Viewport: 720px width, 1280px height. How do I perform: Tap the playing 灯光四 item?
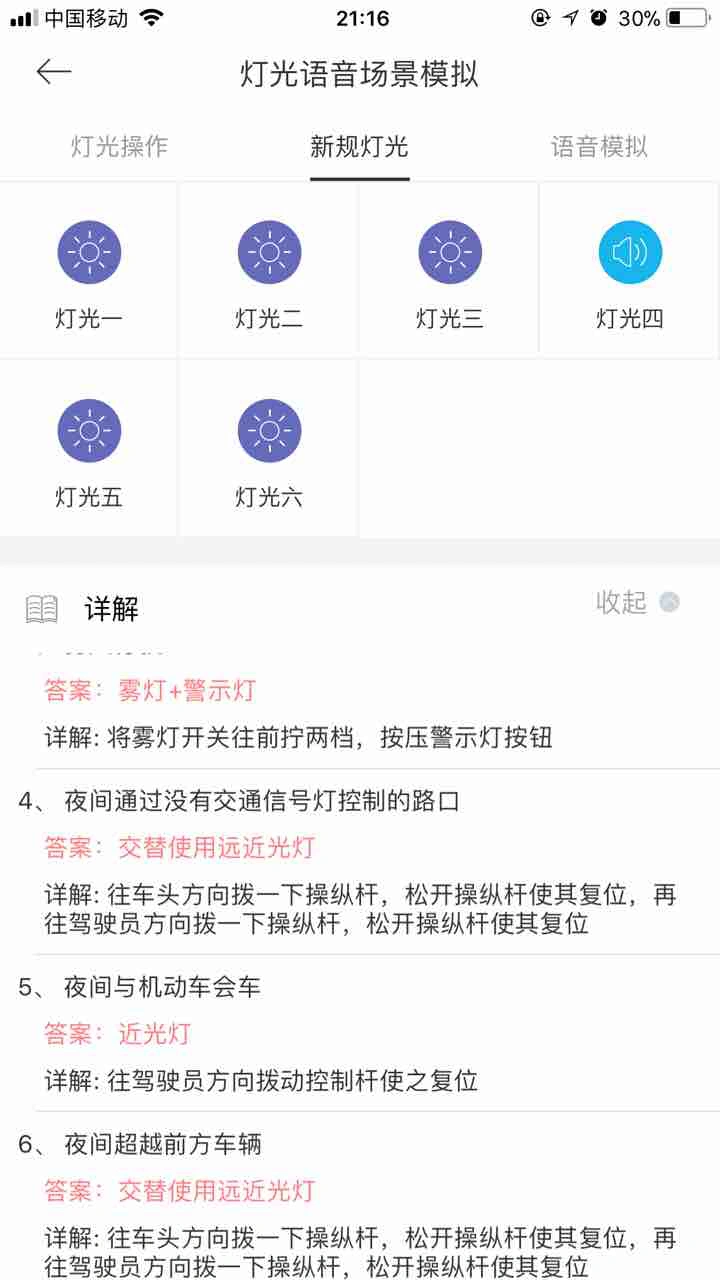click(x=630, y=271)
